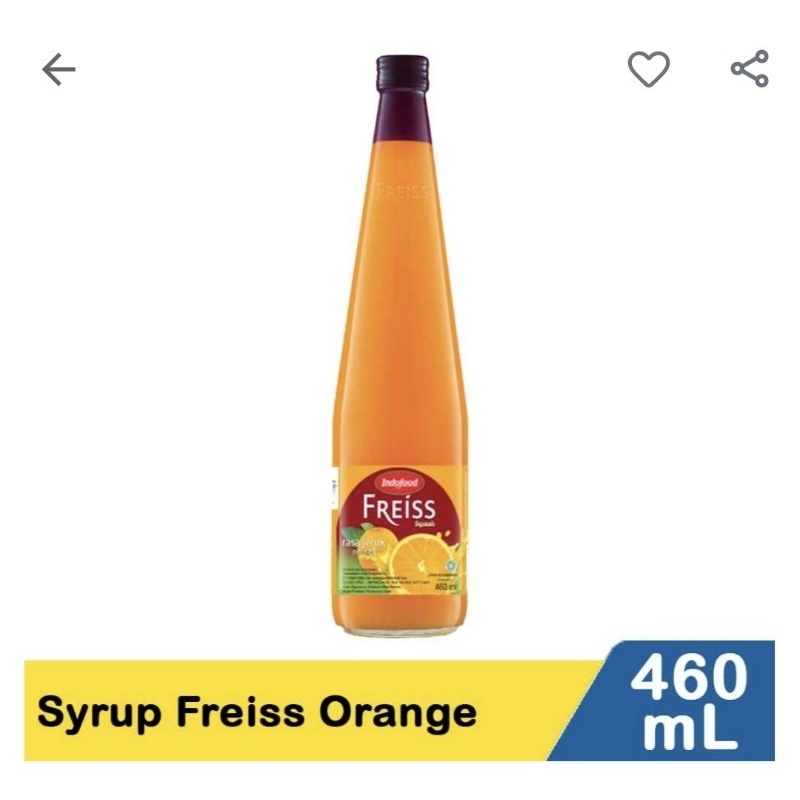The height and width of the screenshot is (800, 800).
Task: Add Syrup Freiss Orange to favorites
Action: (648, 69)
